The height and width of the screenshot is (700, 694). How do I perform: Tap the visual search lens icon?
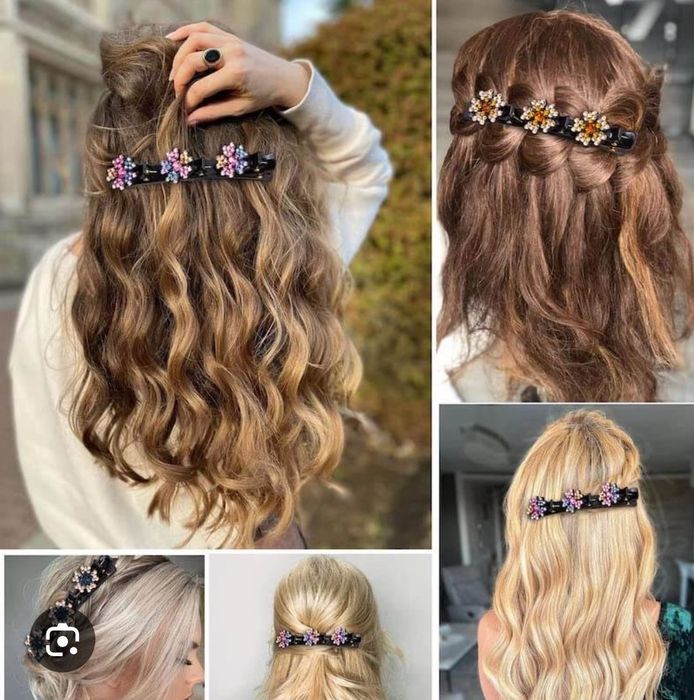pyautogui.click(x=62, y=639)
